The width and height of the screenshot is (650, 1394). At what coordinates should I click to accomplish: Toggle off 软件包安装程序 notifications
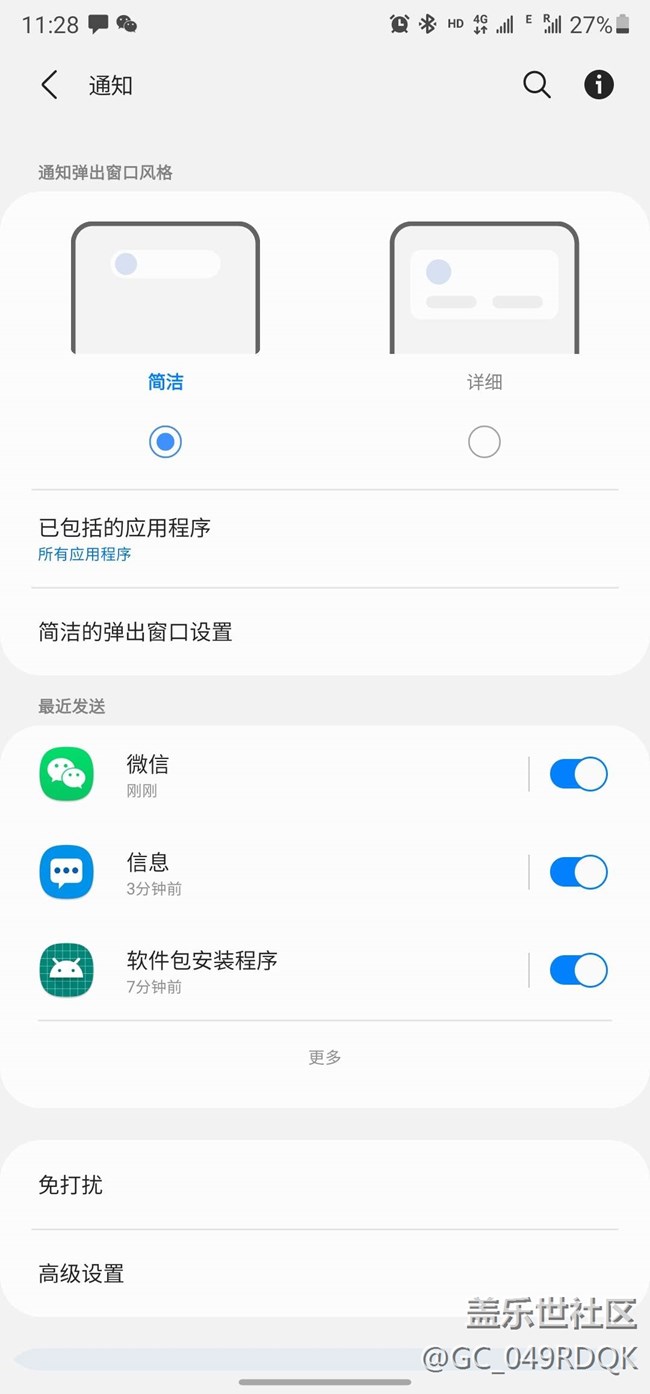[x=578, y=970]
